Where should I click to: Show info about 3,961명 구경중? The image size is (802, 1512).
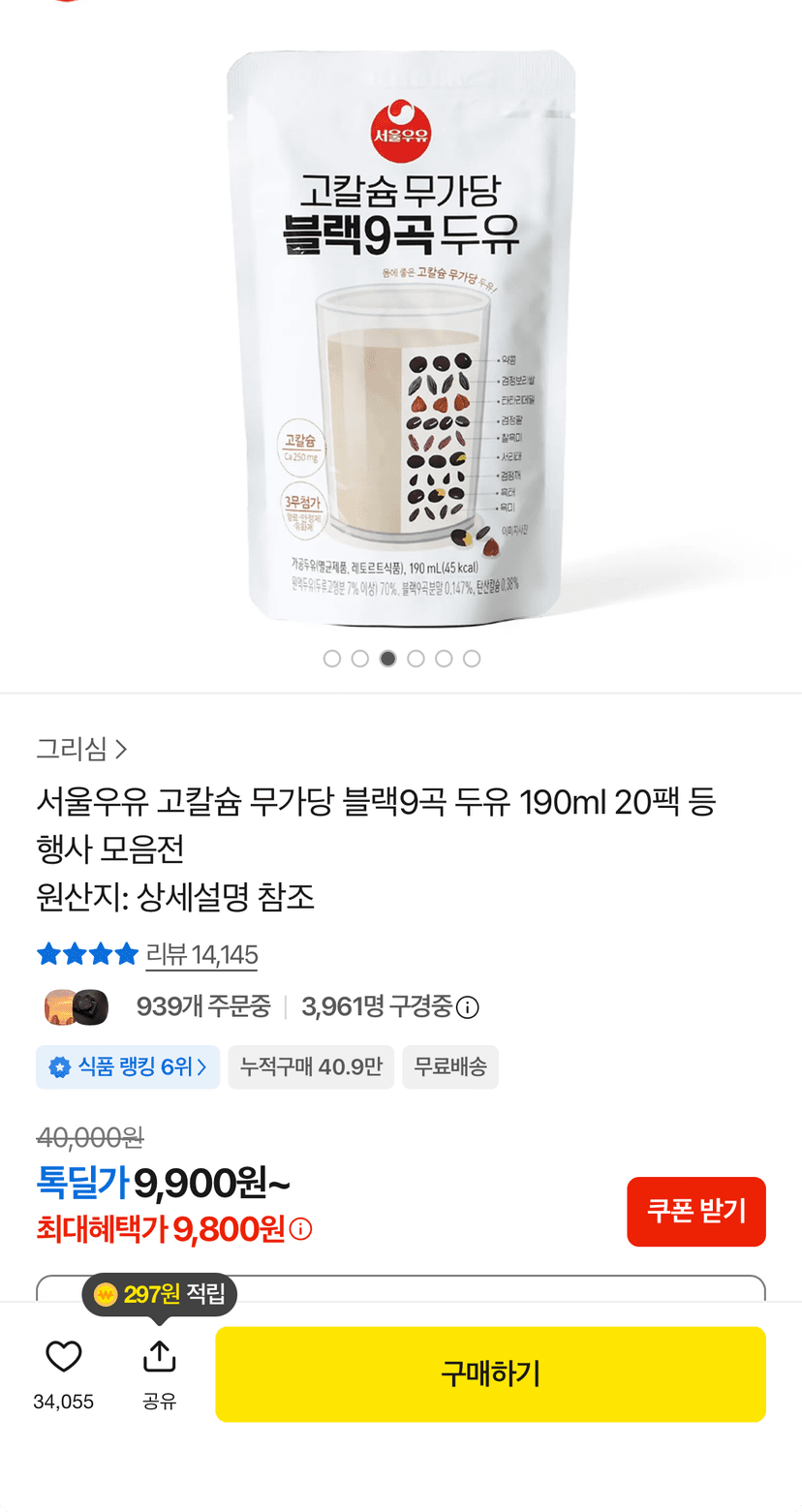coord(468,1008)
